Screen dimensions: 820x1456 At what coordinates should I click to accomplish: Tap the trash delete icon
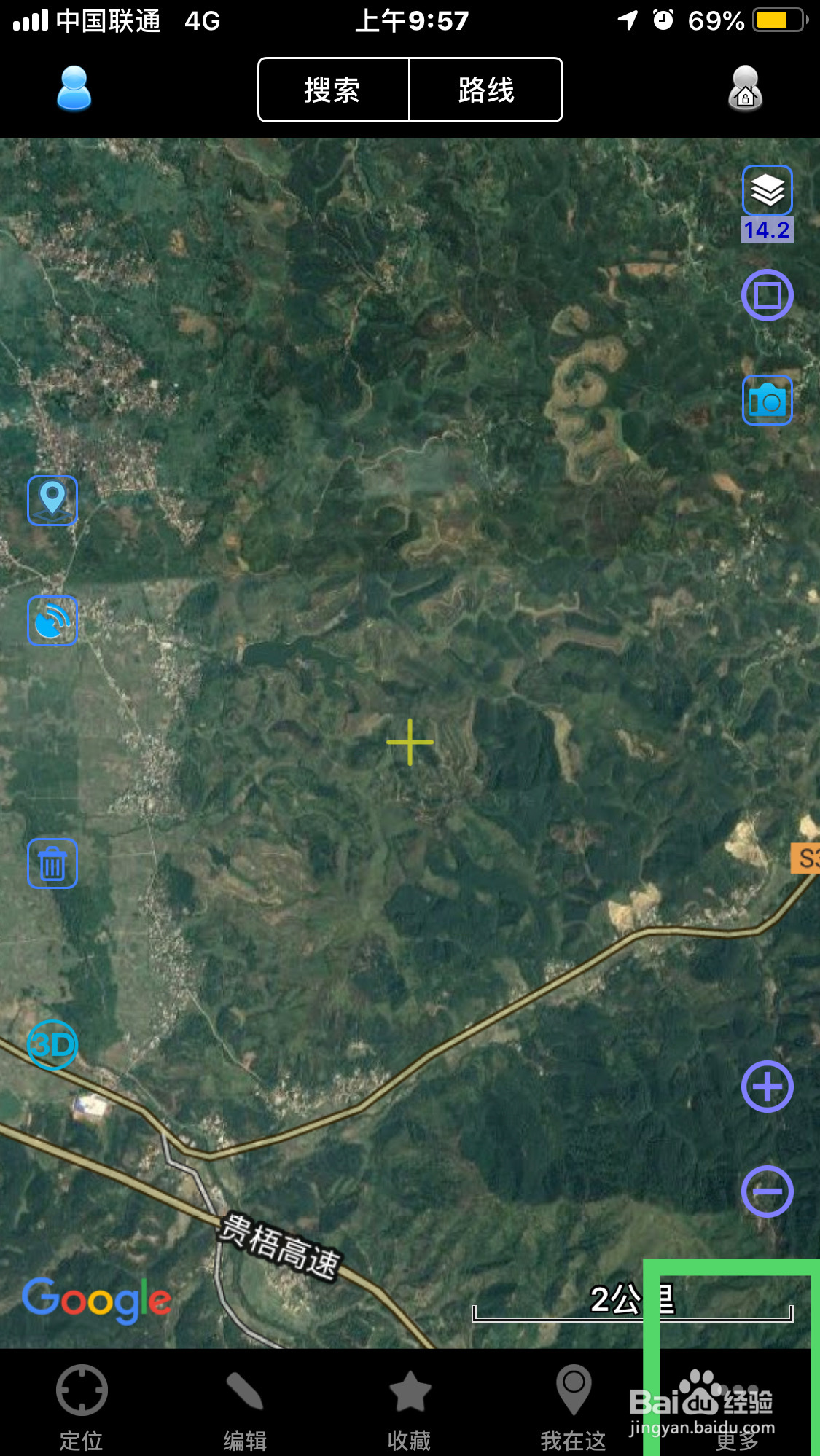tap(52, 864)
